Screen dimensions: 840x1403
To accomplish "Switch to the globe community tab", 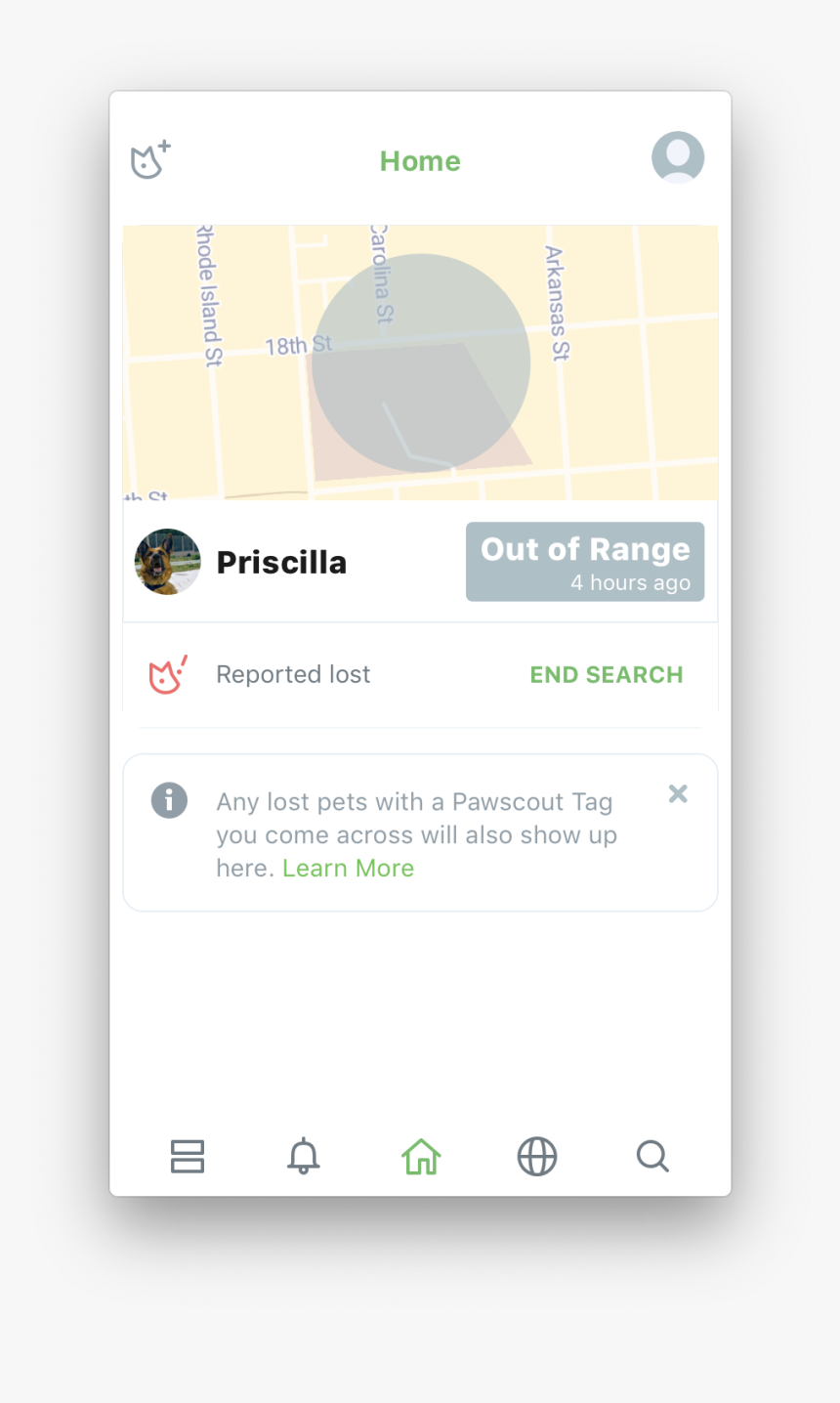I will pos(536,1156).
